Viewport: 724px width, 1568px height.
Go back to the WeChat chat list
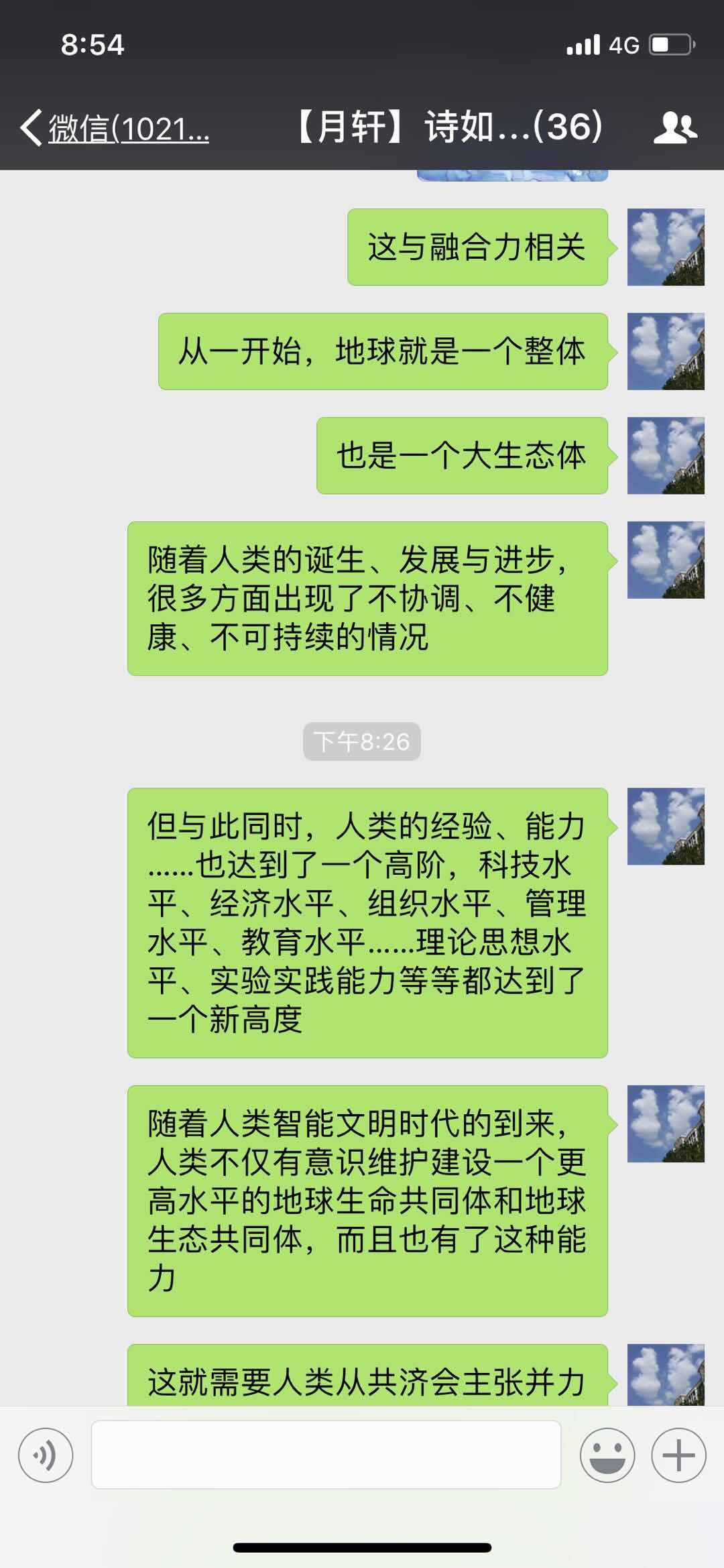click(x=114, y=128)
